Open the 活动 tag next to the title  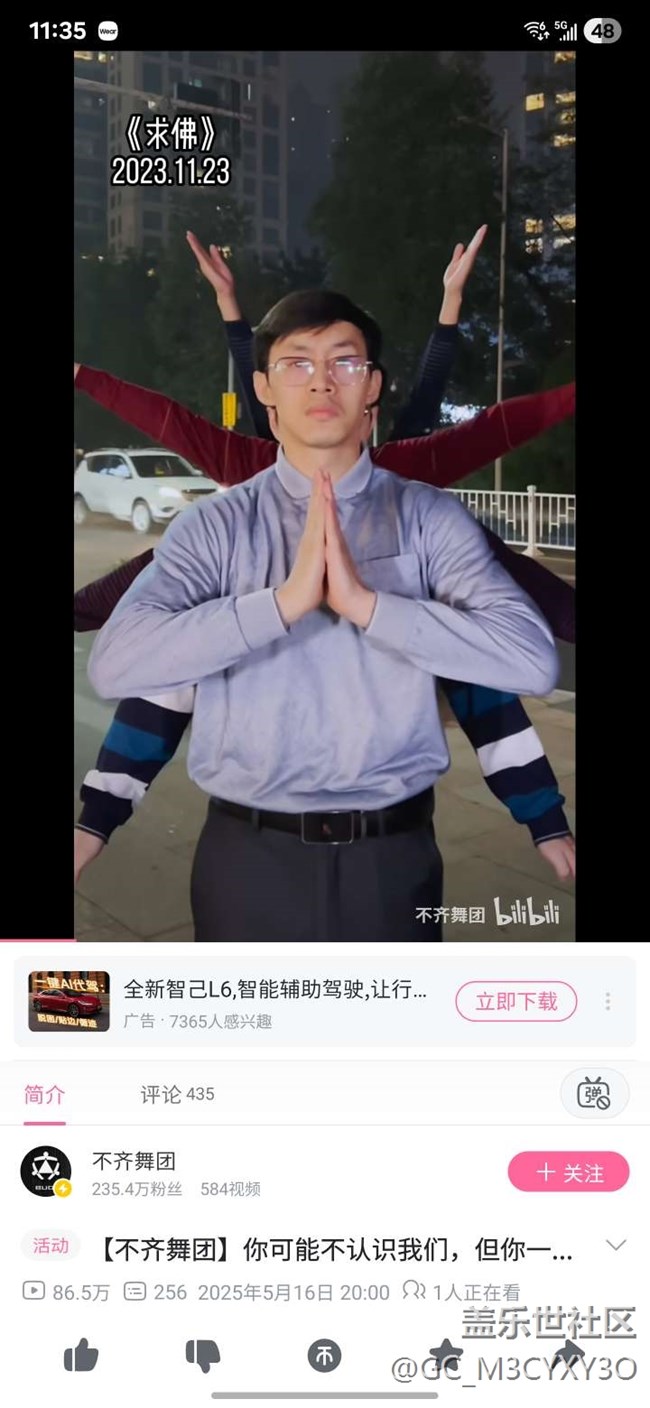pos(51,1246)
